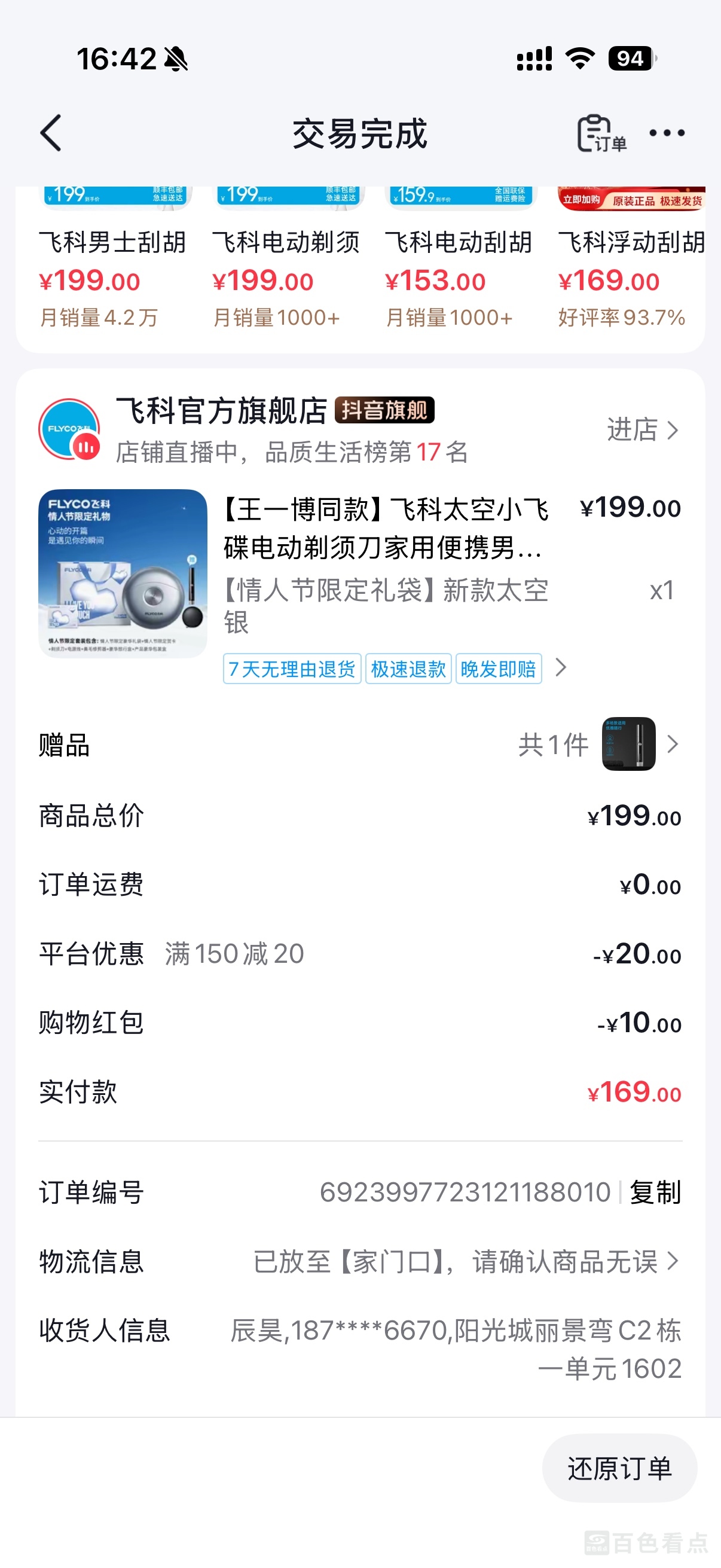View the 赠品 gift details row

360,745
